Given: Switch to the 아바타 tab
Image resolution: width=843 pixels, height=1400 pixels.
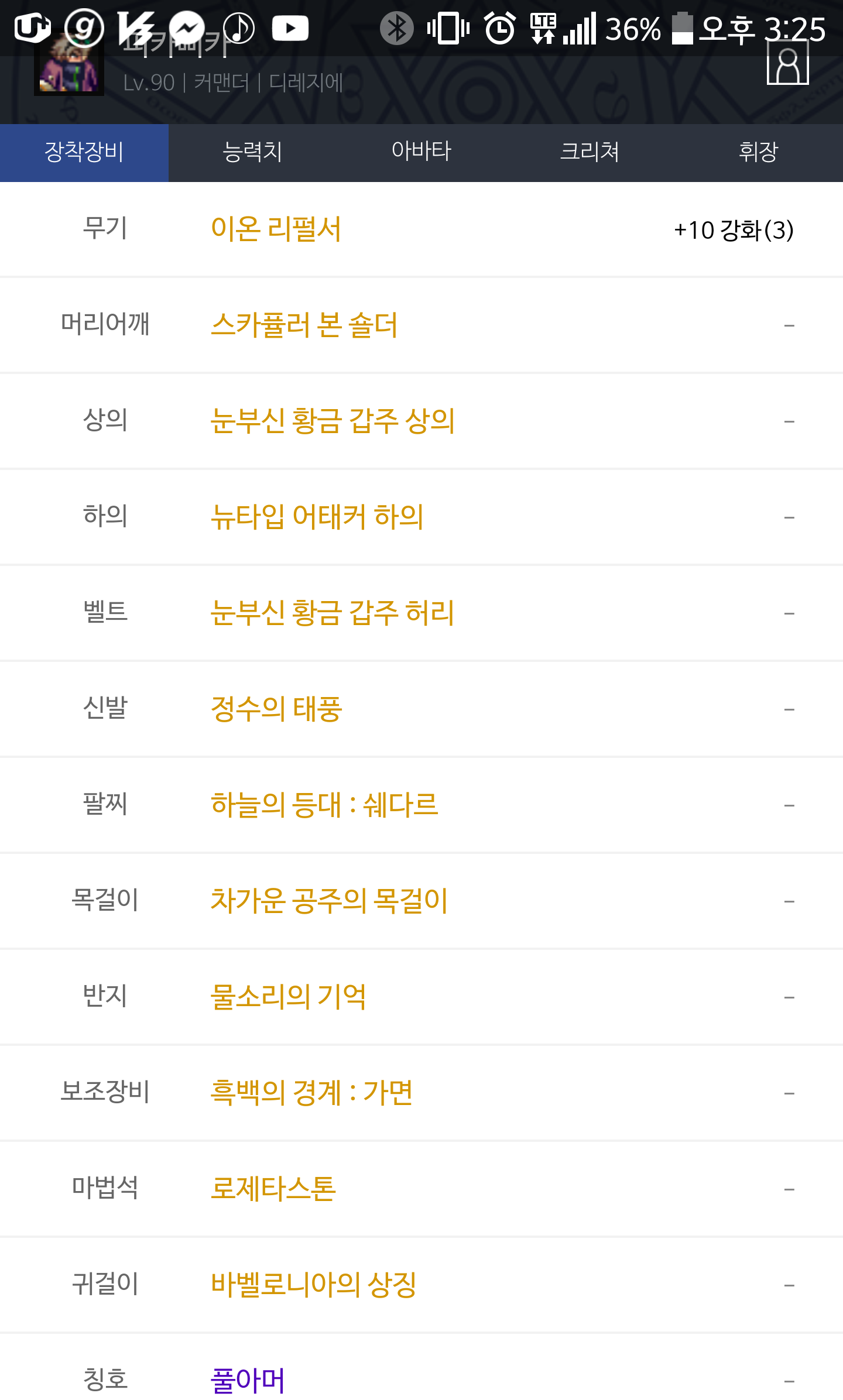Looking at the screenshot, I should (x=421, y=152).
